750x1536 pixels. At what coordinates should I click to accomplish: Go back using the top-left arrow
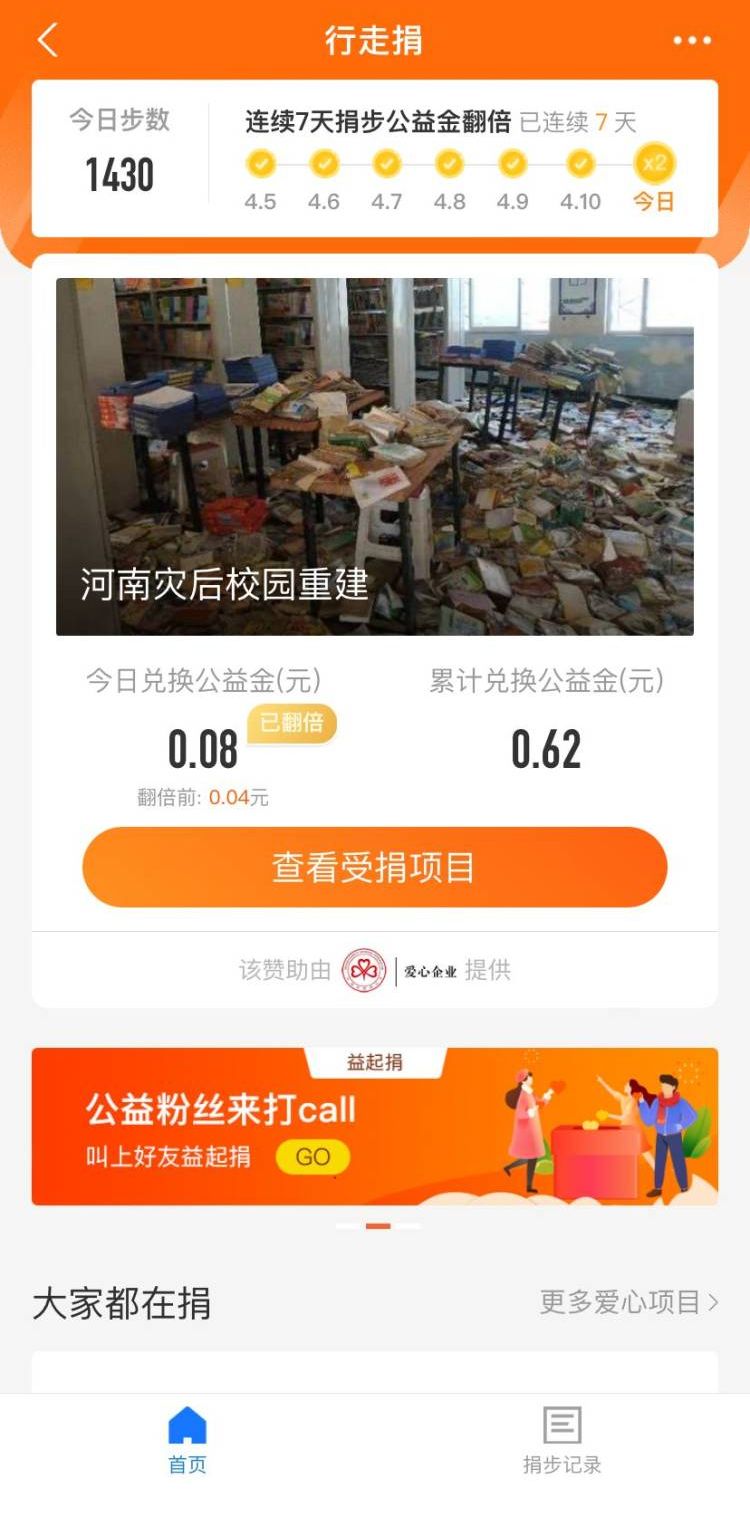pyautogui.click(x=47, y=40)
